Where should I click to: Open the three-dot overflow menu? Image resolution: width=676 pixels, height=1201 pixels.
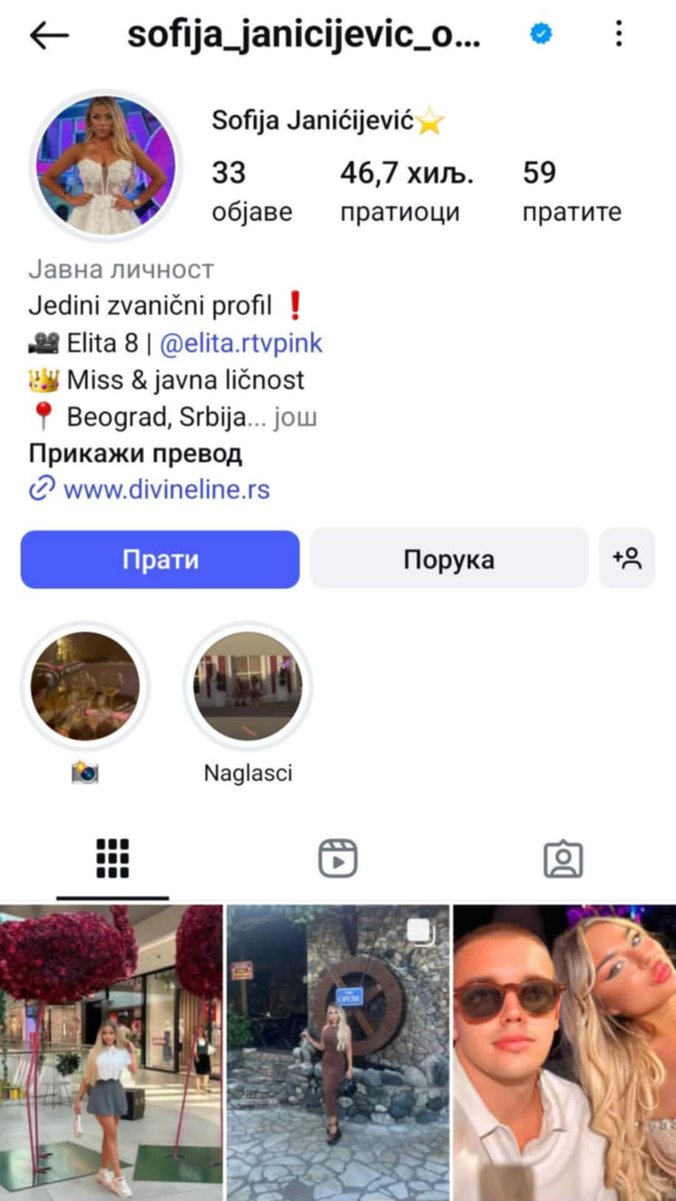pos(619,35)
